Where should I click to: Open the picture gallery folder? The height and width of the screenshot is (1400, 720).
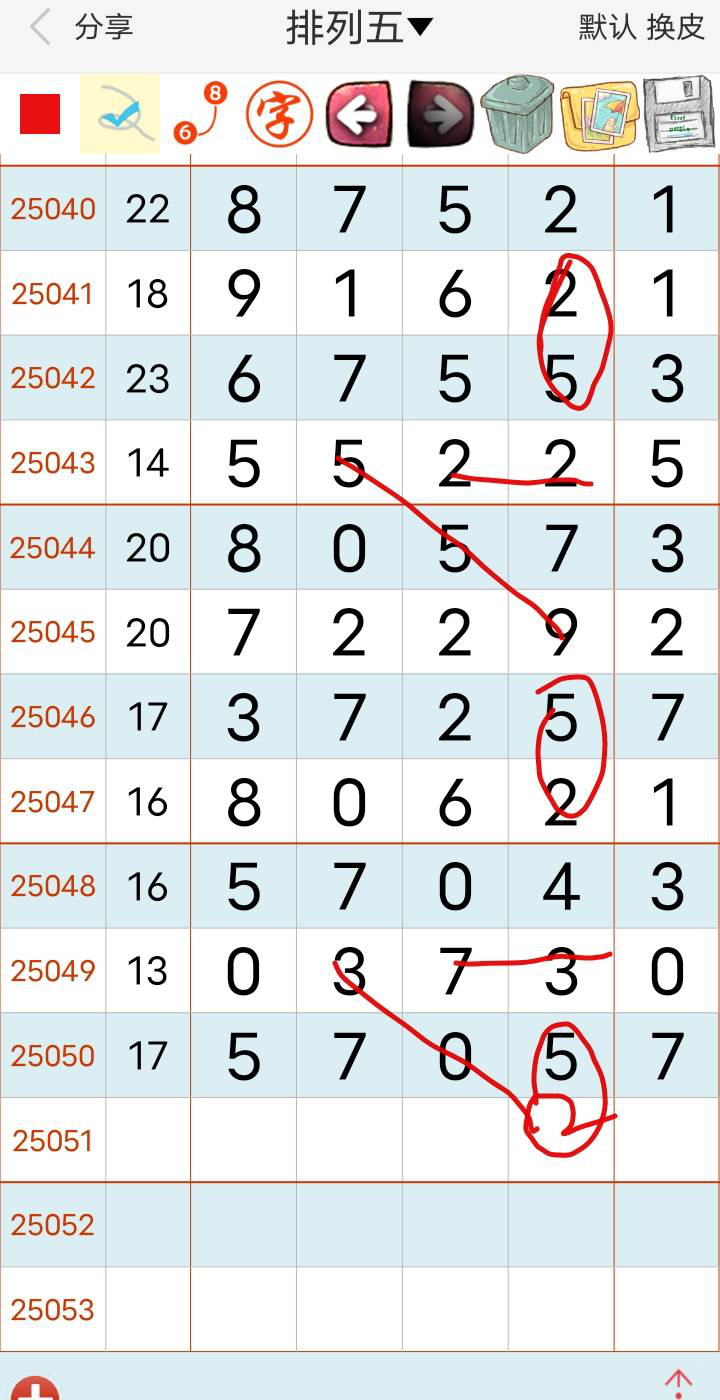pos(598,114)
